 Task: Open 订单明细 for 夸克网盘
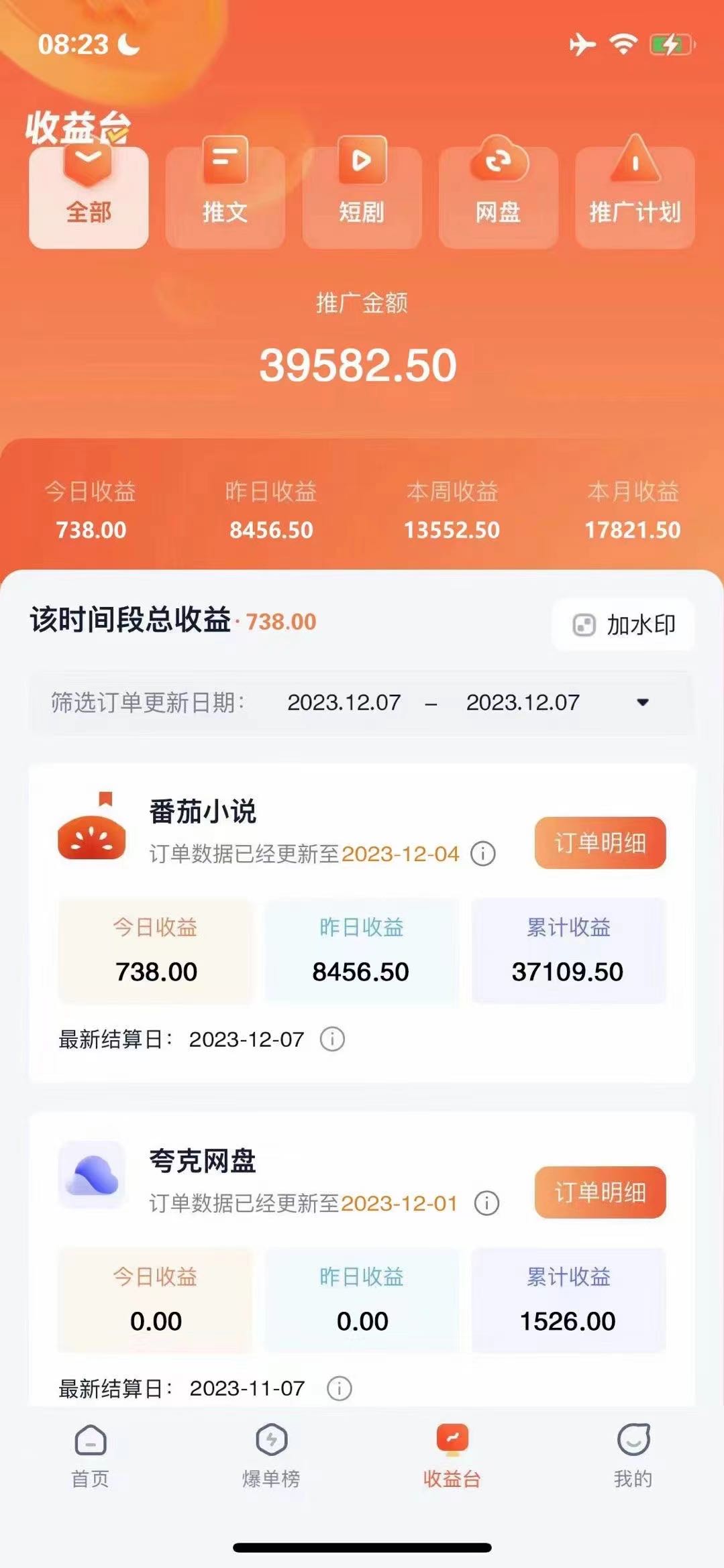click(x=600, y=1192)
